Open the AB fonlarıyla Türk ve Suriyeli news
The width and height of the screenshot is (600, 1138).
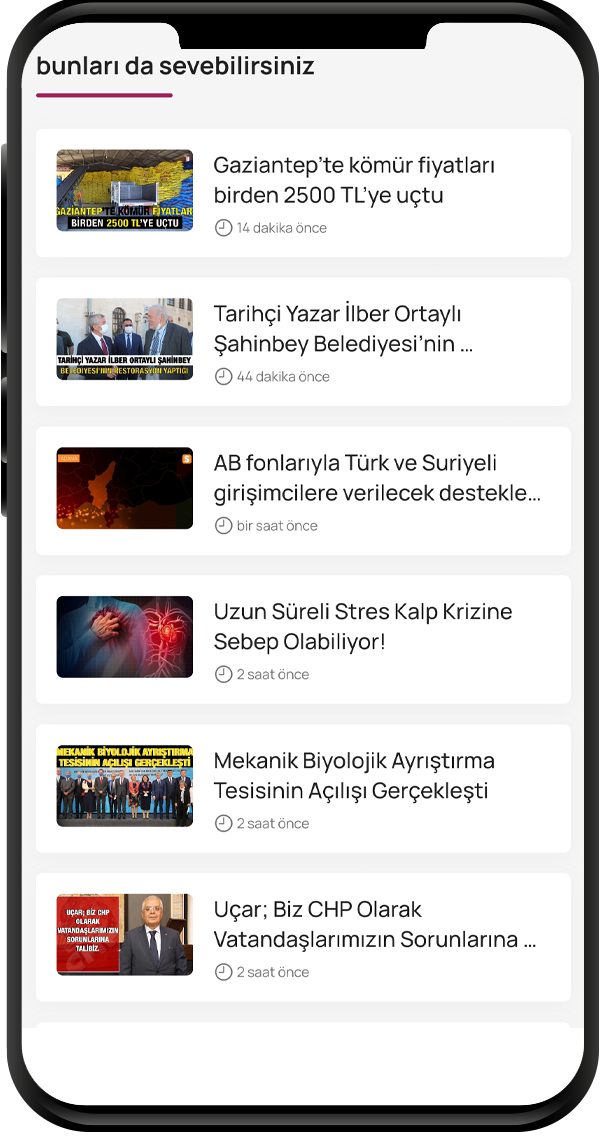point(377,478)
